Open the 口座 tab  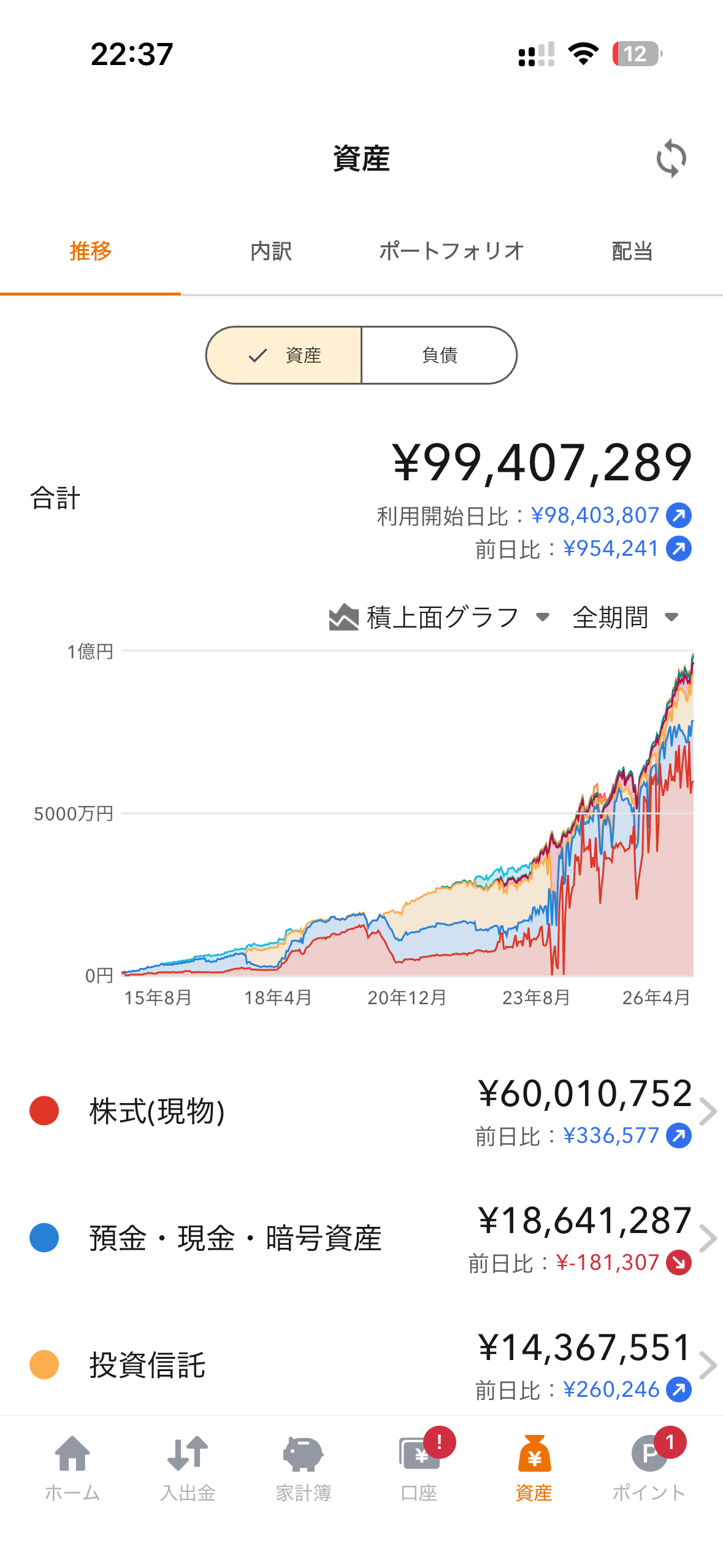pos(419,1467)
